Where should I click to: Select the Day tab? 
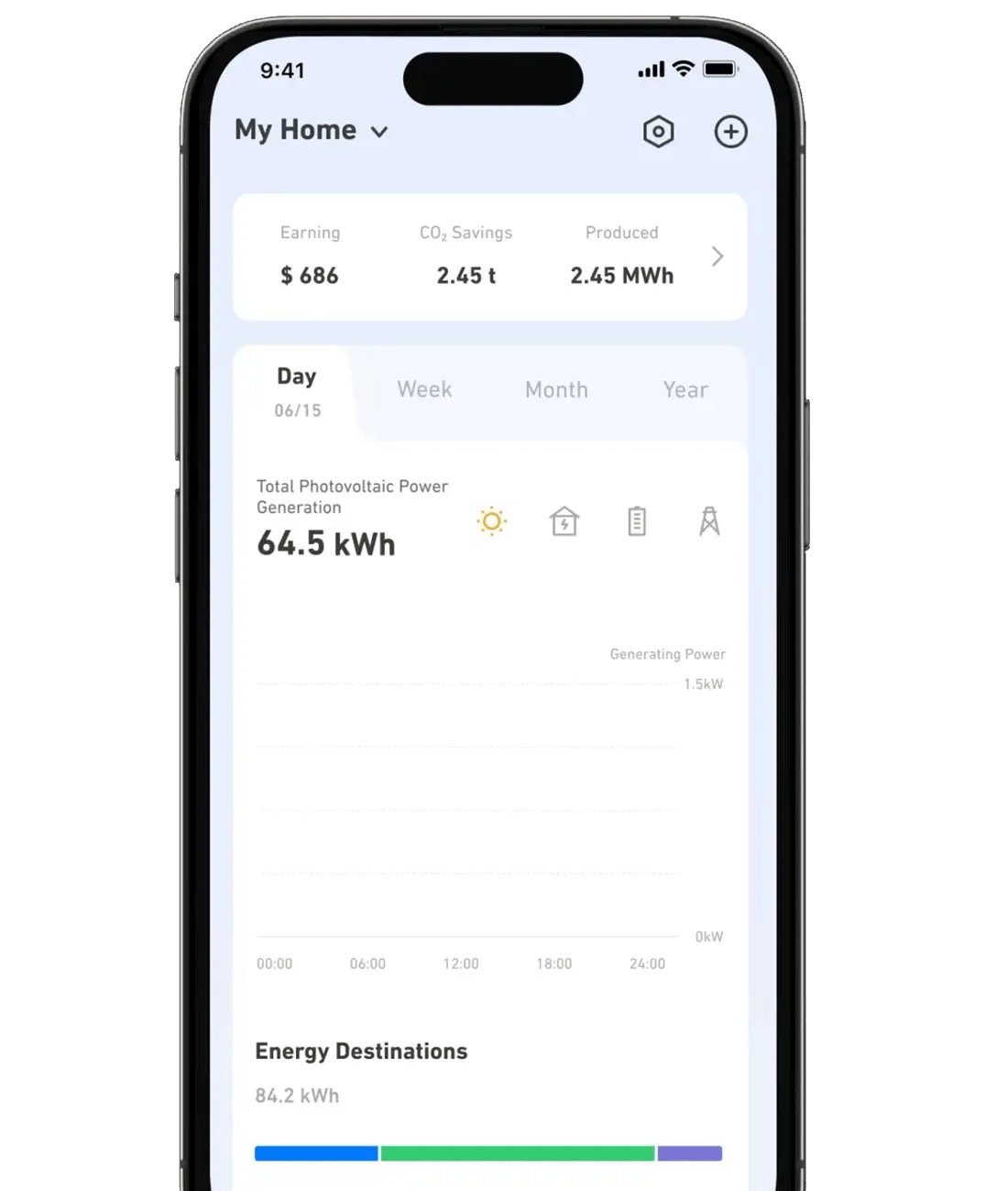[x=297, y=391]
